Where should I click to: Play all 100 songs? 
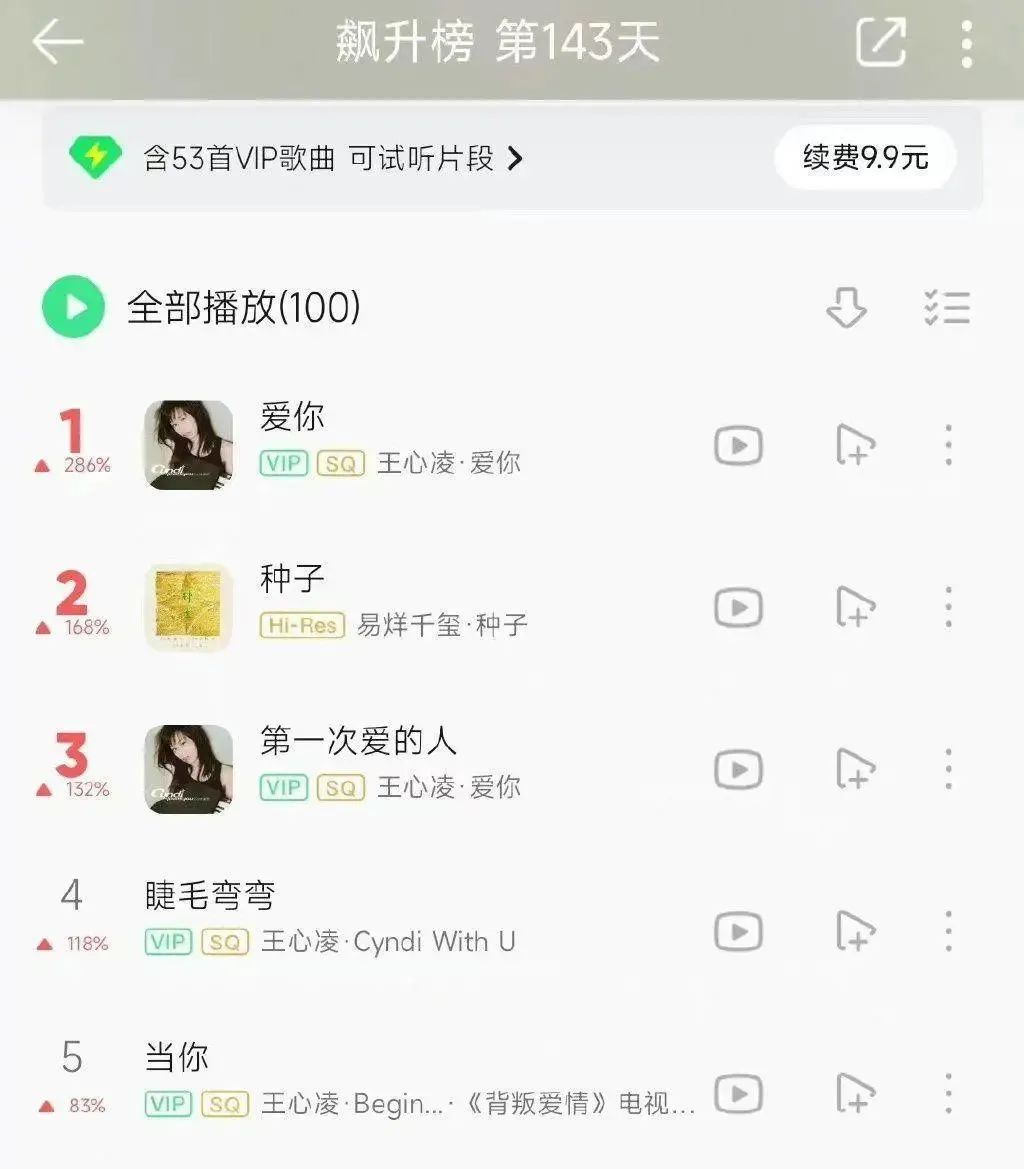click(x=73, y=307)
